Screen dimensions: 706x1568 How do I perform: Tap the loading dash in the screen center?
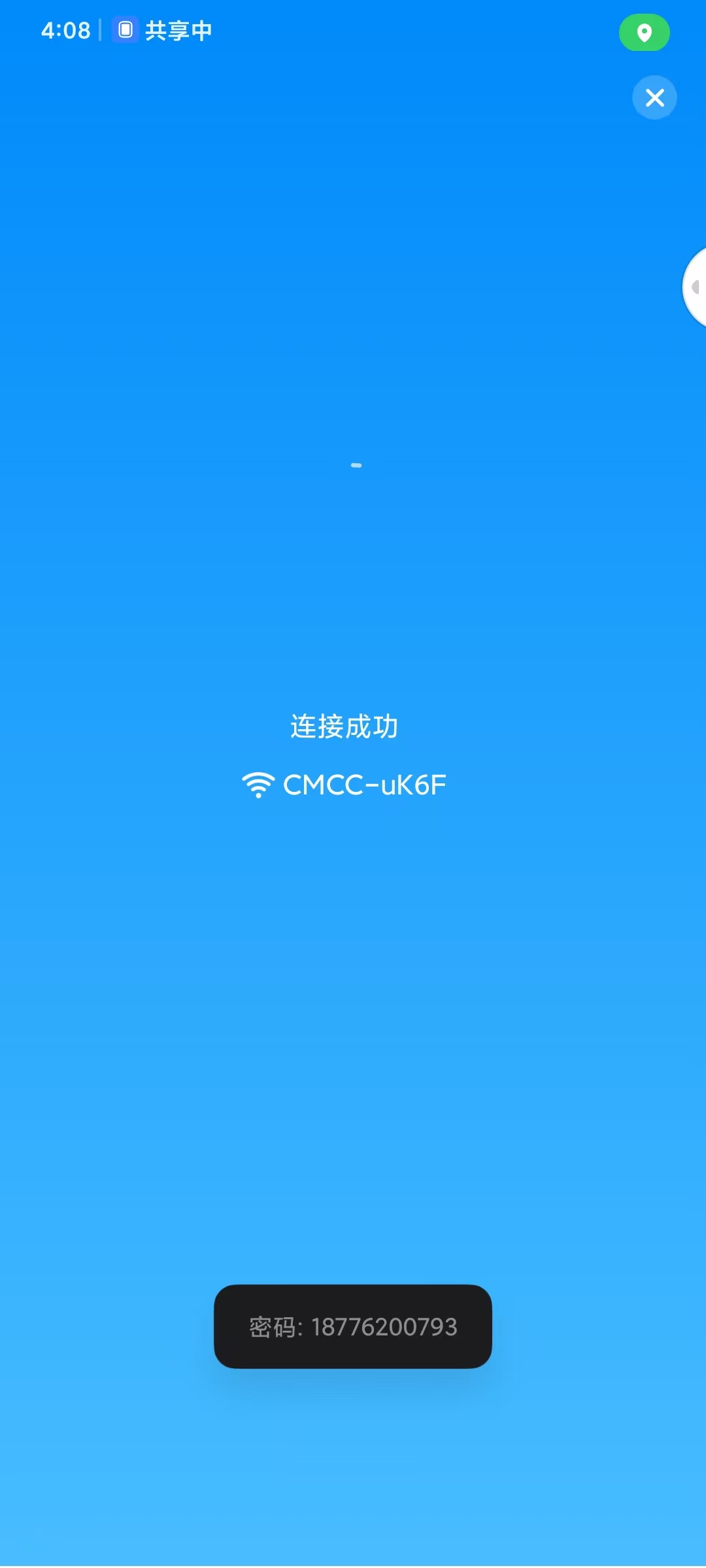tap(356, 465)
